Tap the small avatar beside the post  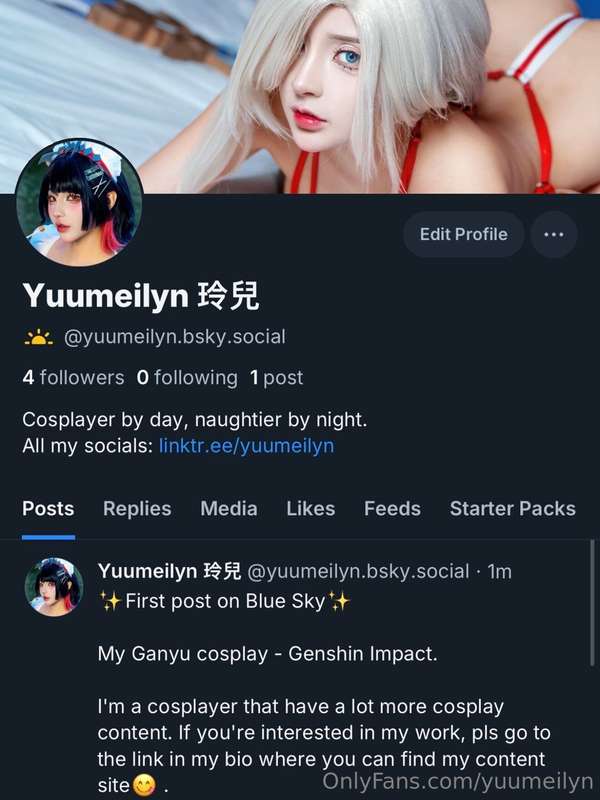[x=53, y=586]
